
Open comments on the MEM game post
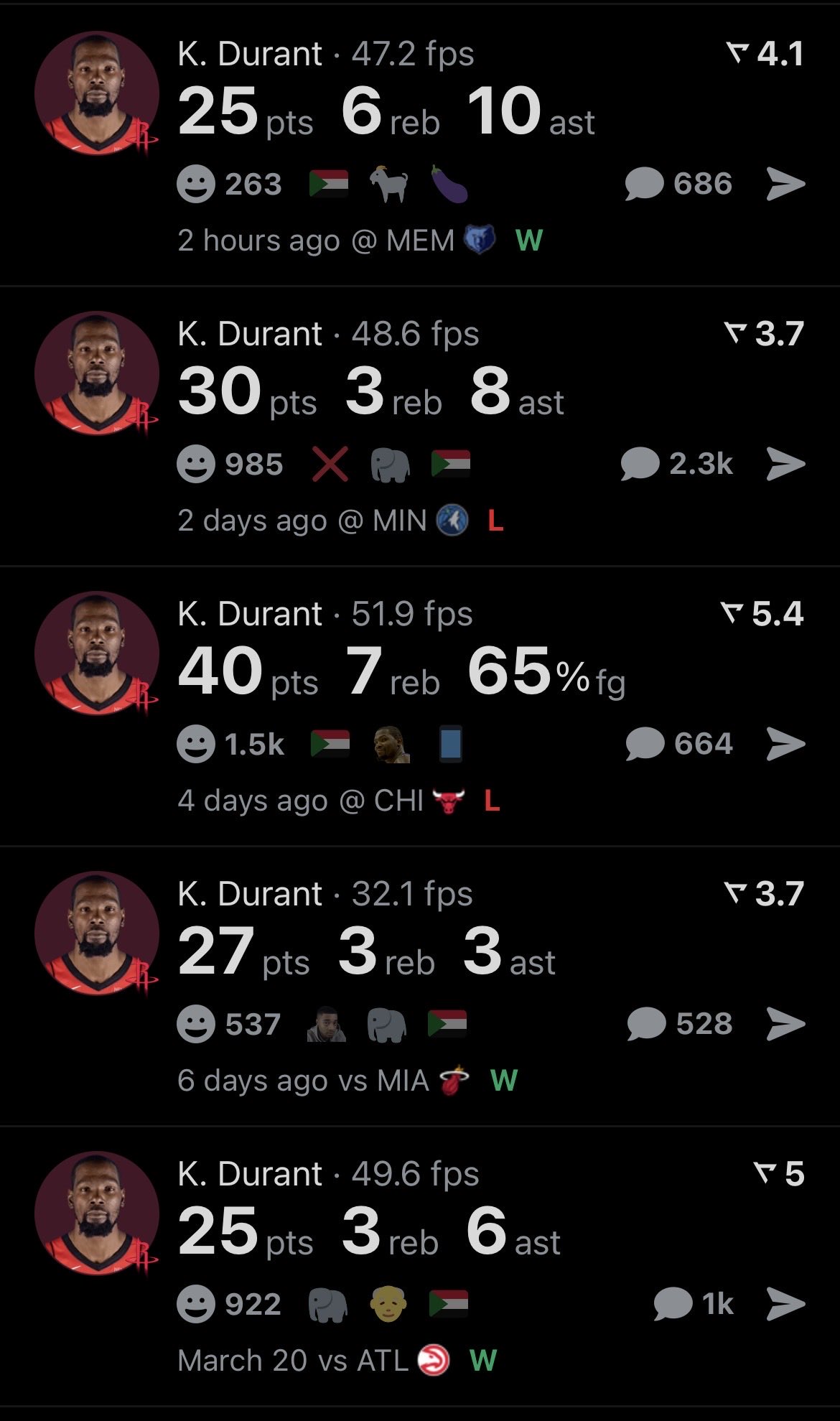pos(644,185)
